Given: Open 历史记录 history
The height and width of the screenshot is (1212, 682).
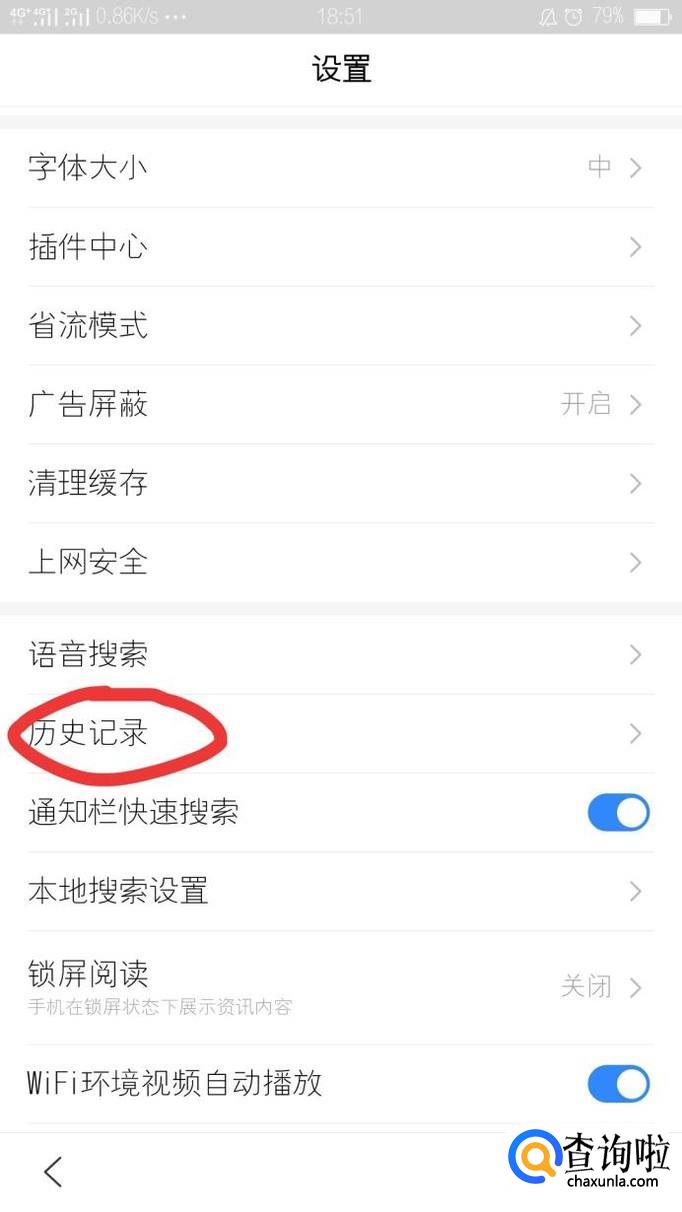Looking at the screenshot, I should click(340, 733).
